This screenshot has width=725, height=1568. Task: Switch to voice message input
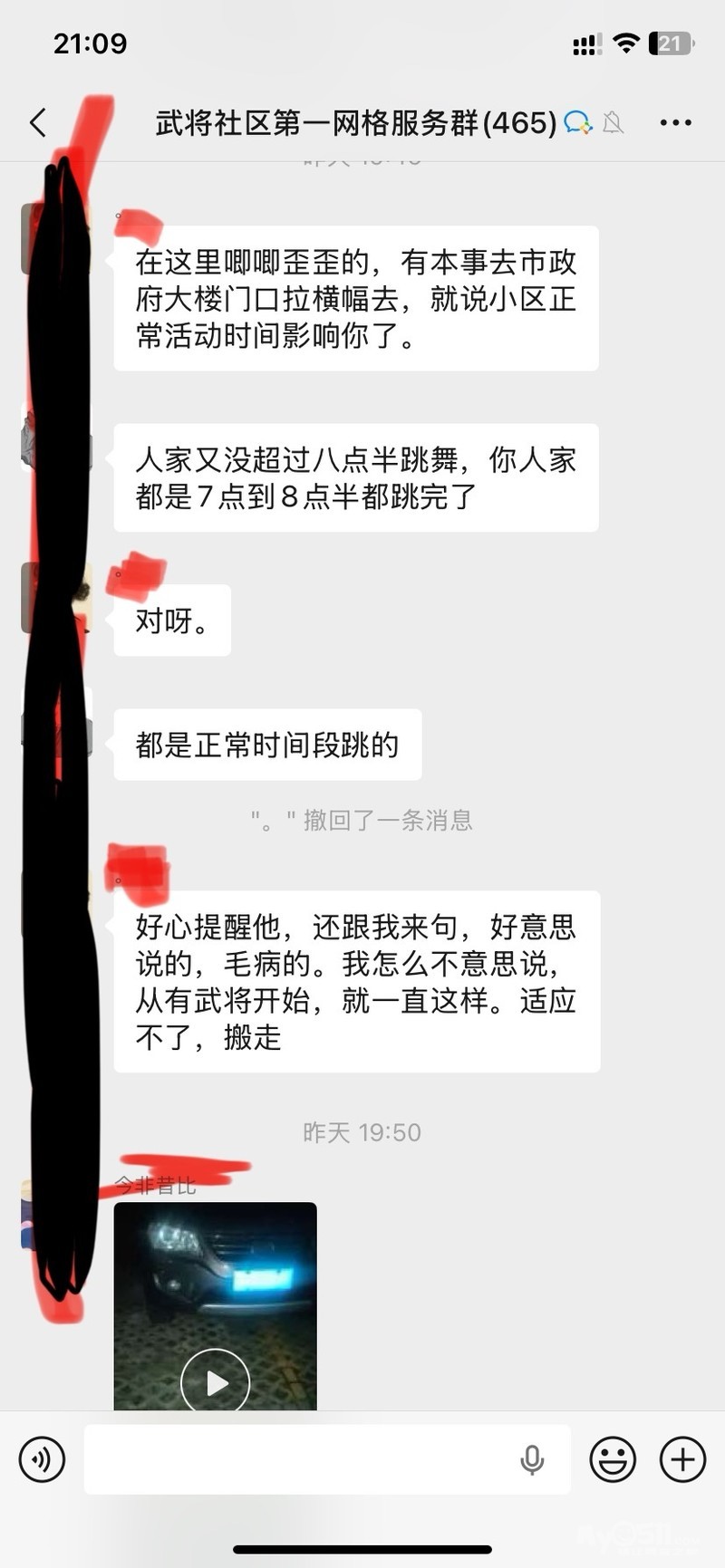click(42, 1459)
